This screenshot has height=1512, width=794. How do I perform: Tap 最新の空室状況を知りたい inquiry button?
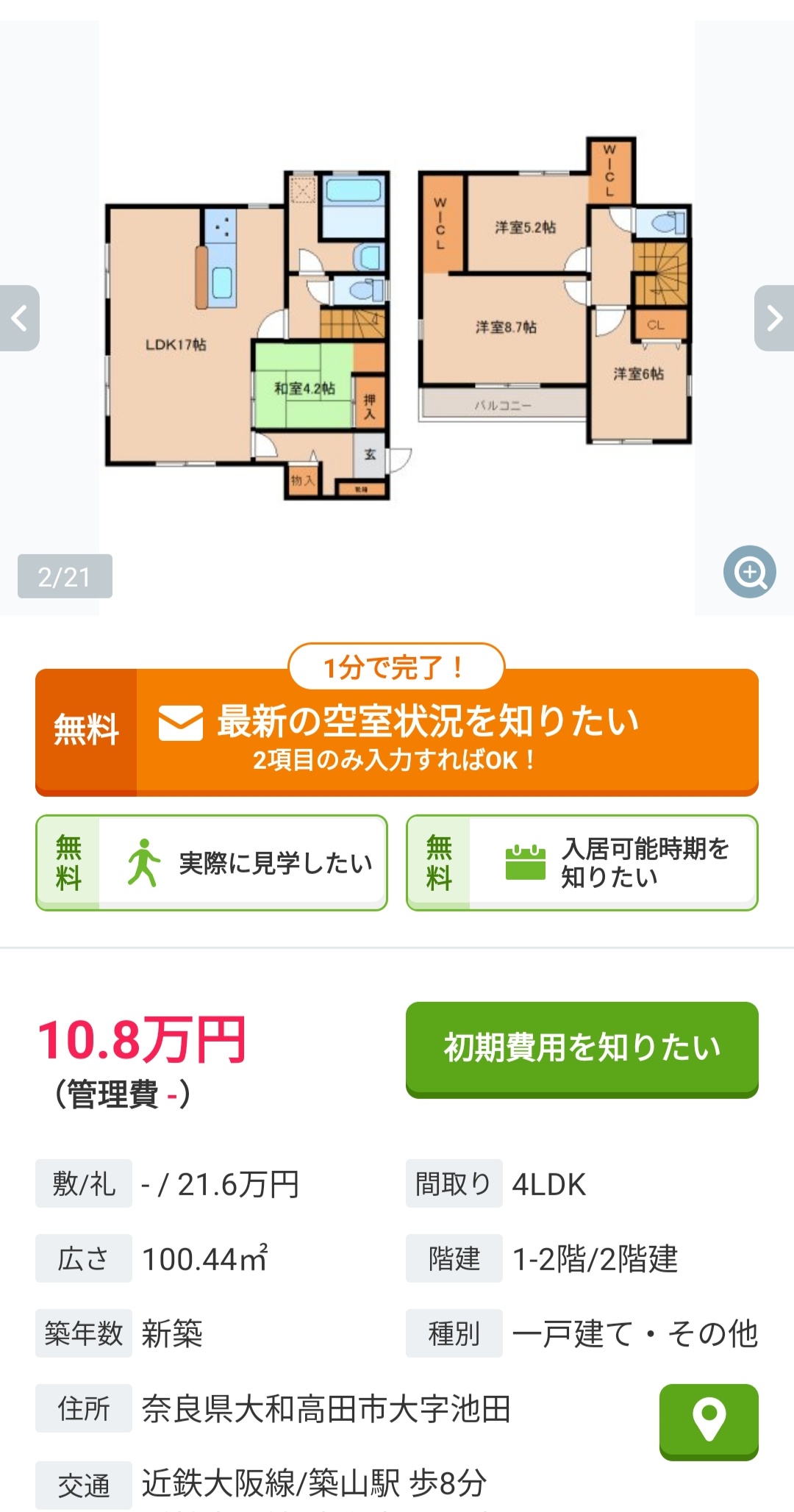[397, 732]
